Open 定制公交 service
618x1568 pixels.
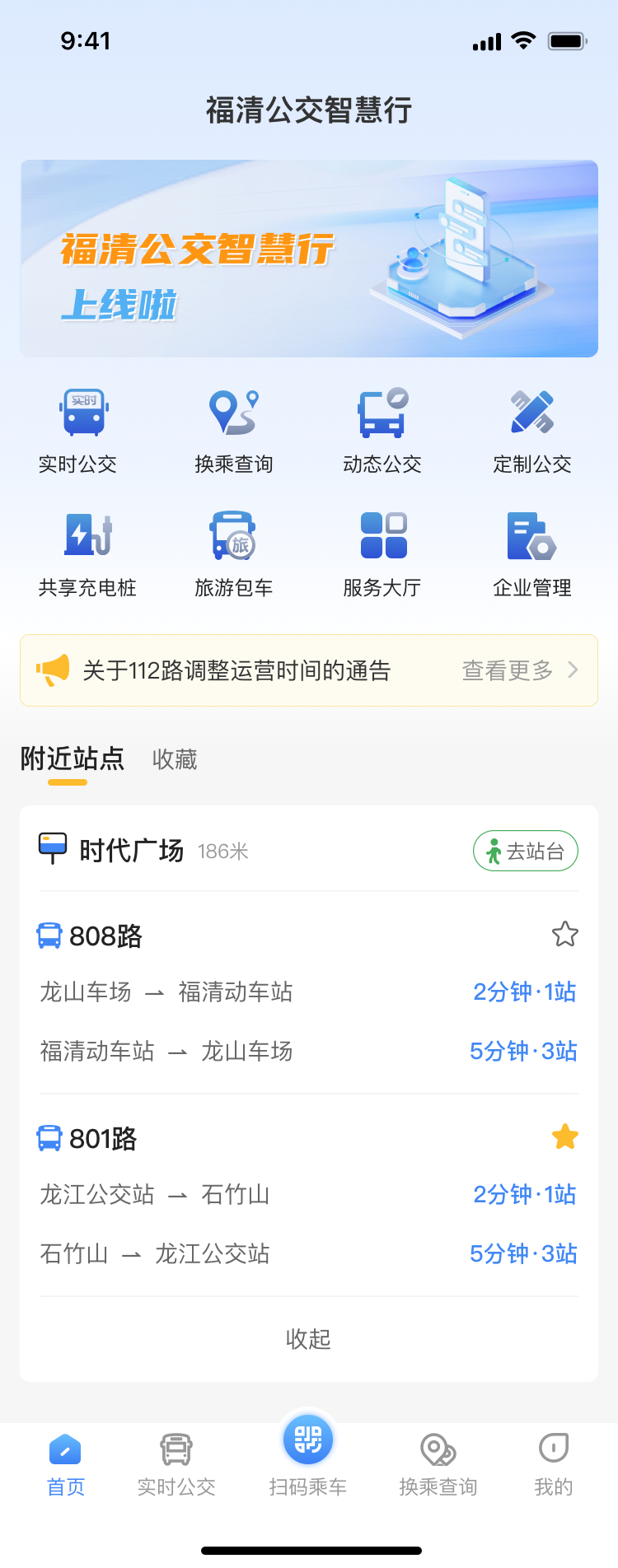pos(532,430)
